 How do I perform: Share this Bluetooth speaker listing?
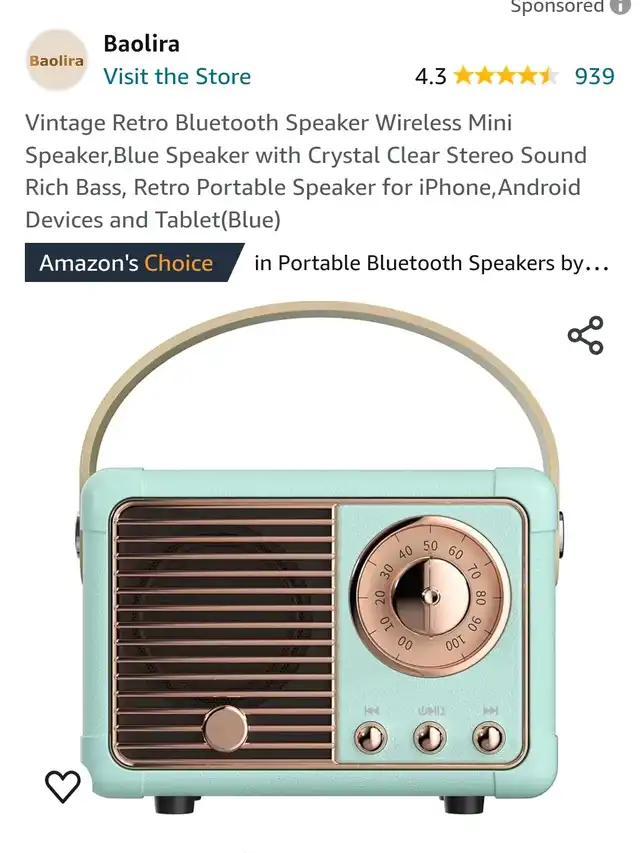586,335
